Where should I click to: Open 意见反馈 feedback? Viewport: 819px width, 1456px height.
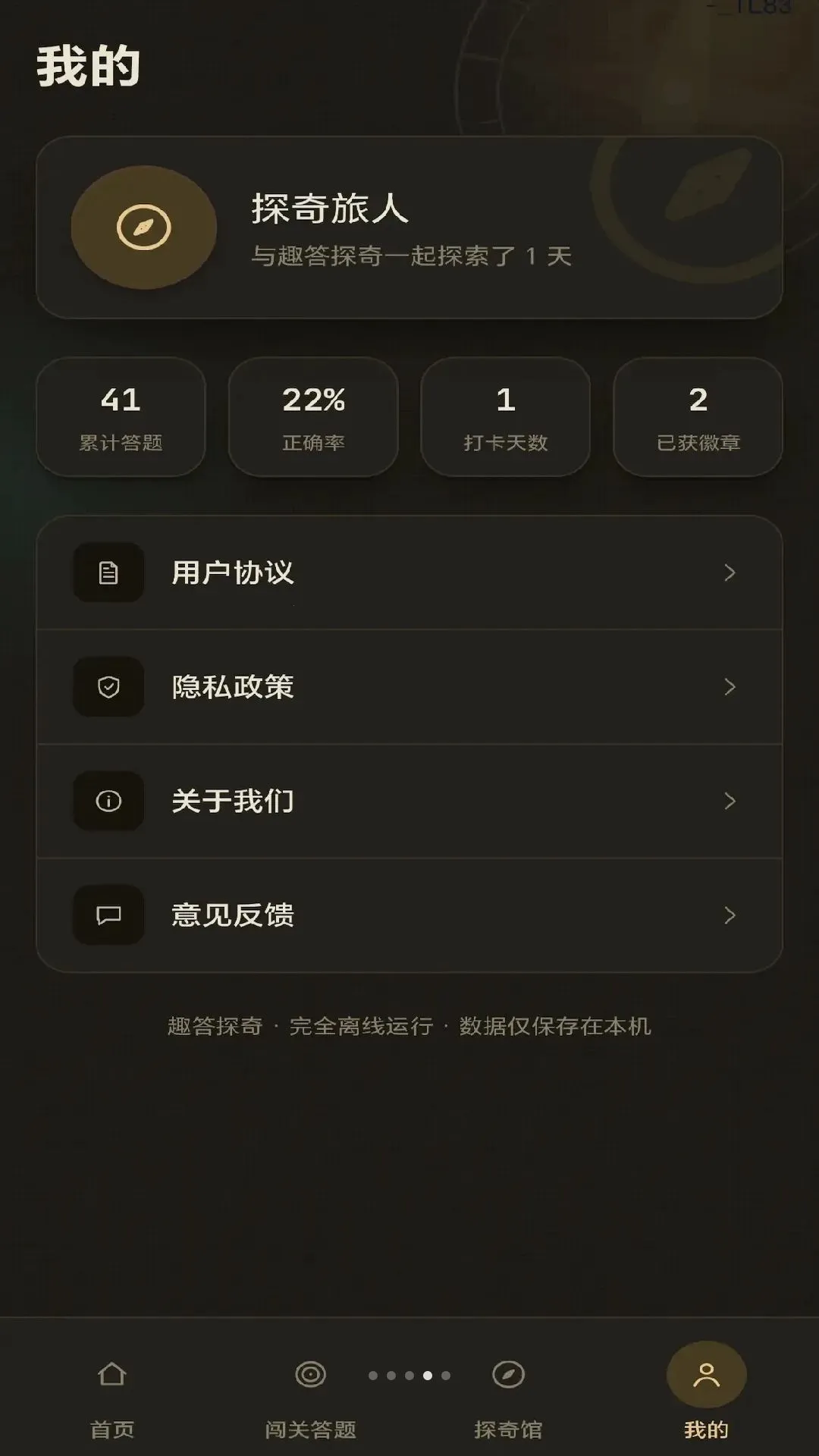click(409, 915)
